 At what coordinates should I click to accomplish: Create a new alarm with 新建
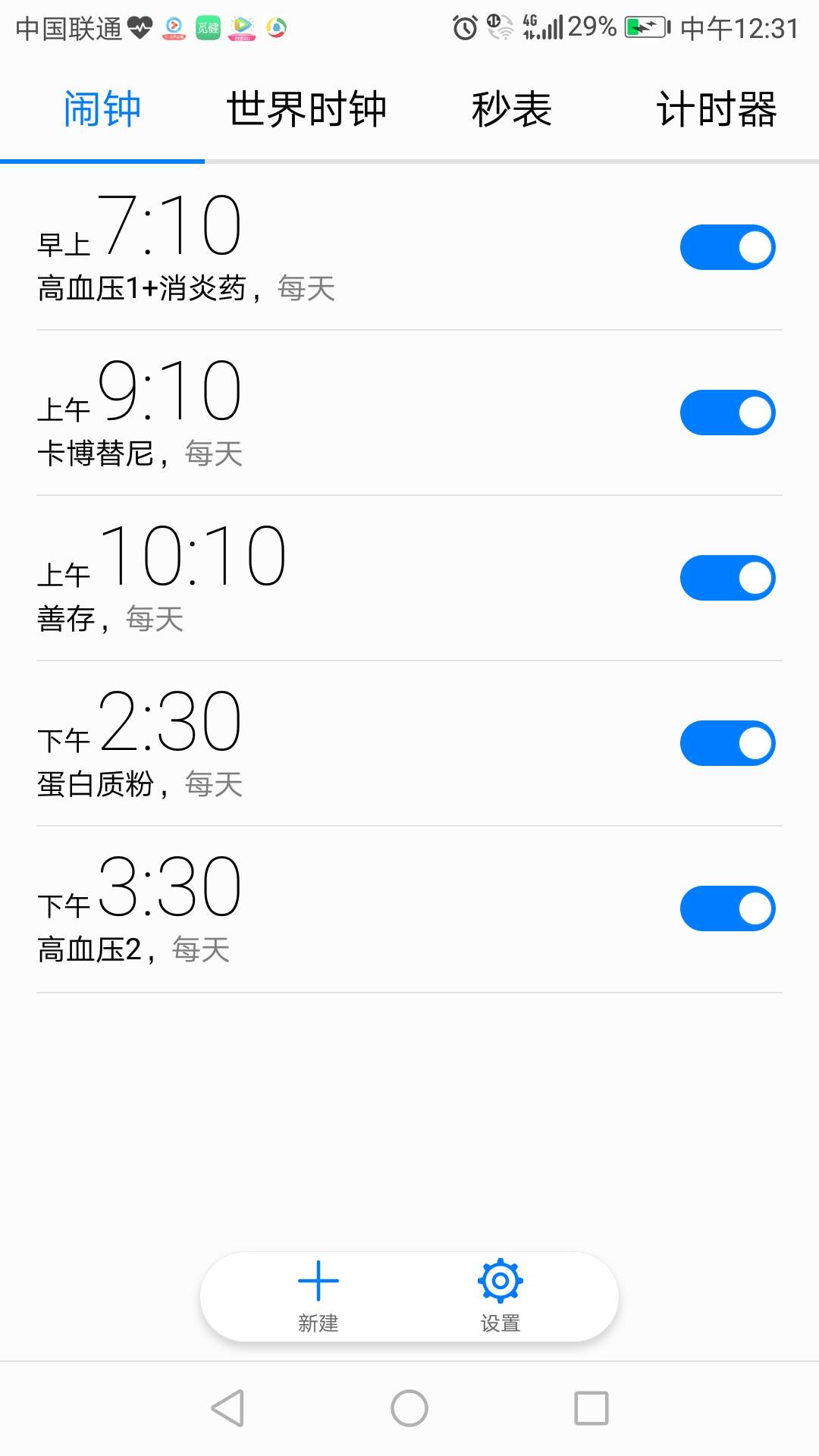[318, 1295]
